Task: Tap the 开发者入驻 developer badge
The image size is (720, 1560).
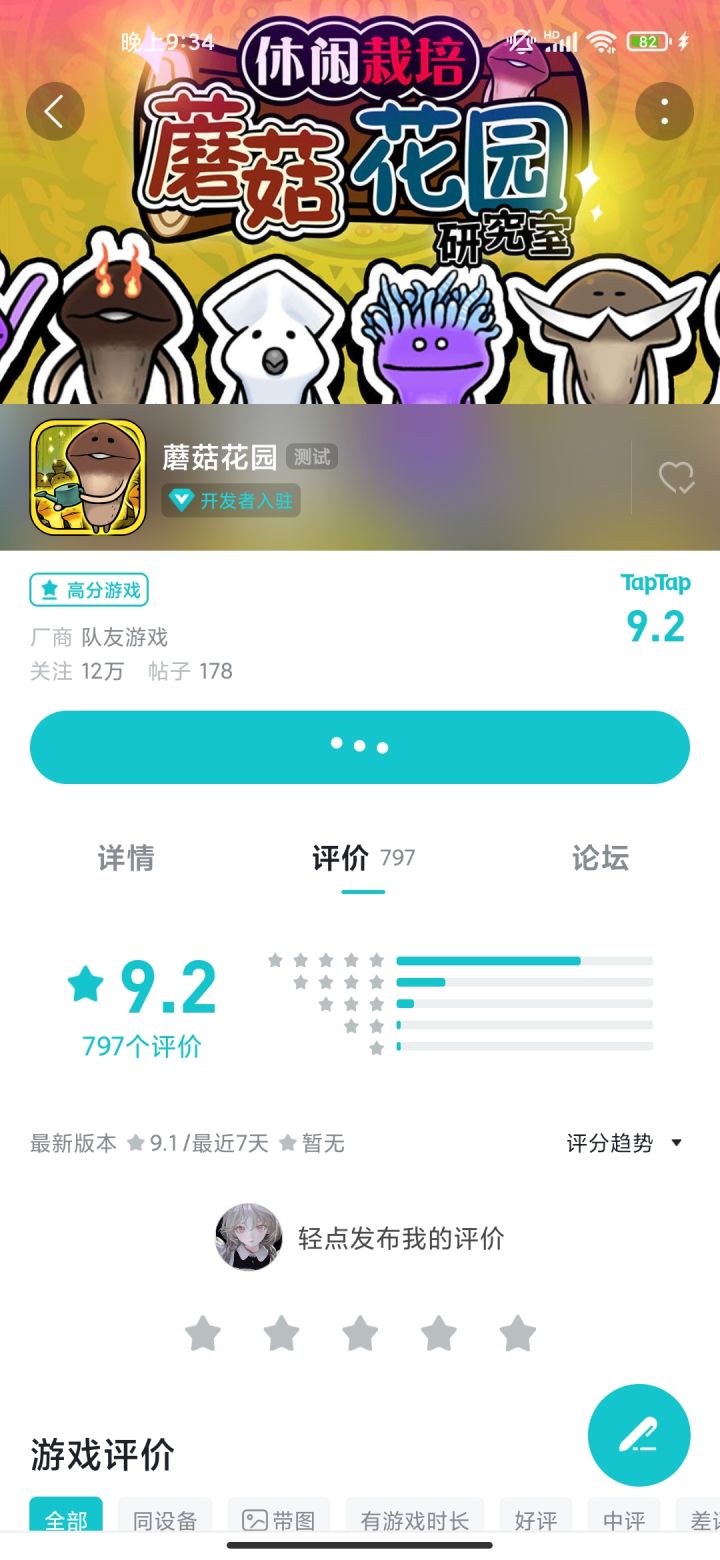Action: coord(230,500)
